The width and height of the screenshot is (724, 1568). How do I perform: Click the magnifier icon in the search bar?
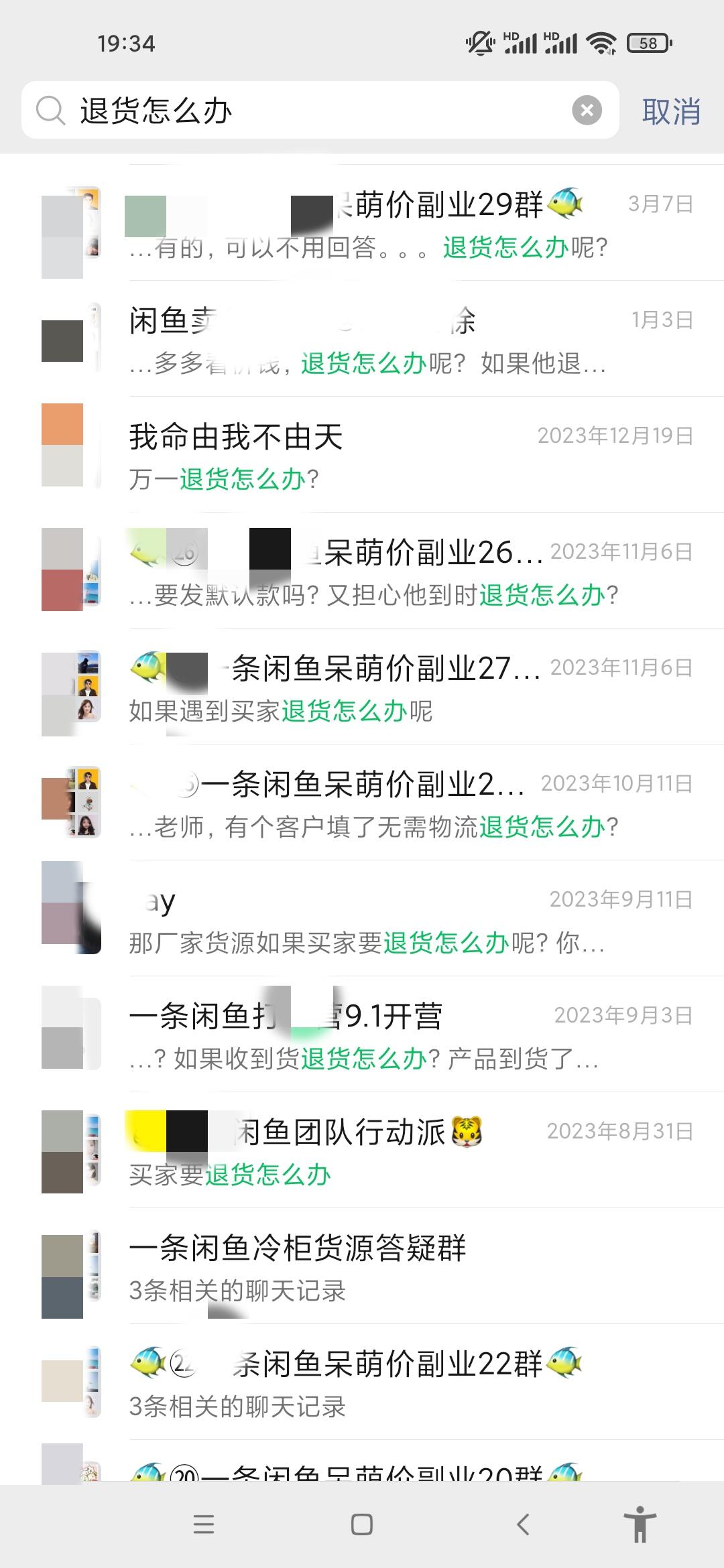[x=49, y=112]
